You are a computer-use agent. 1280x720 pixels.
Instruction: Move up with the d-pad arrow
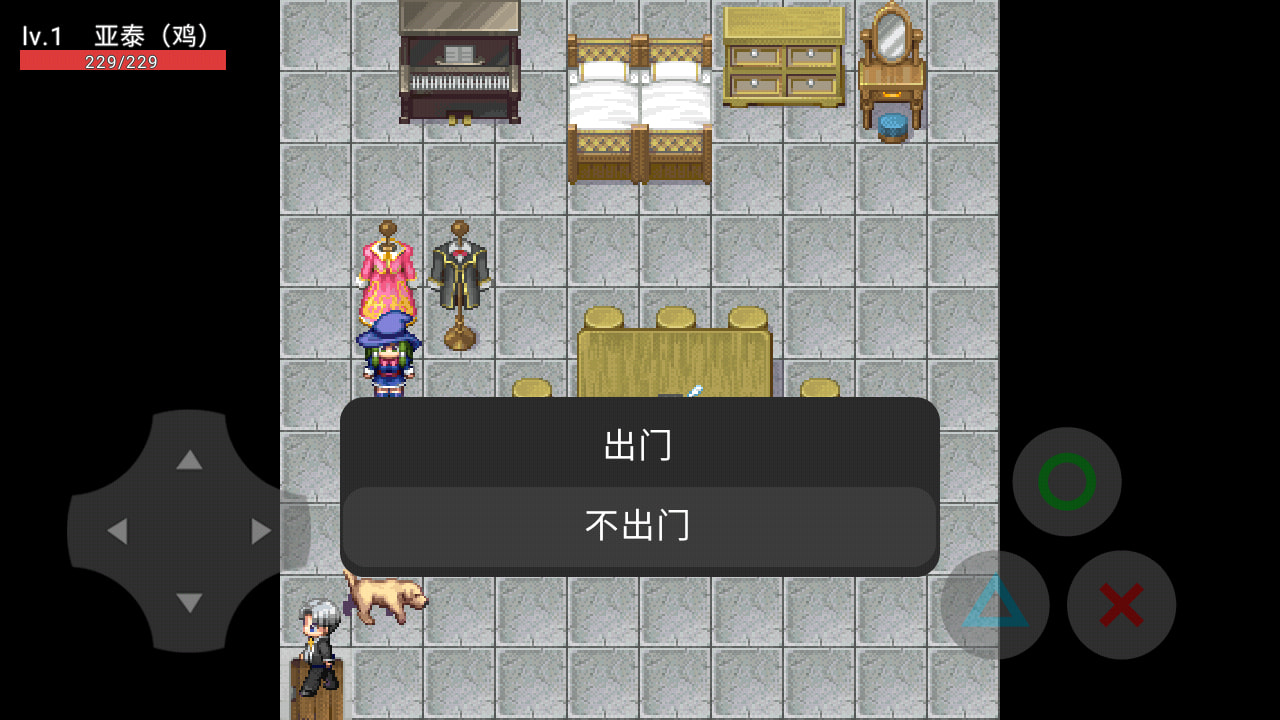(x=189, y=460)
